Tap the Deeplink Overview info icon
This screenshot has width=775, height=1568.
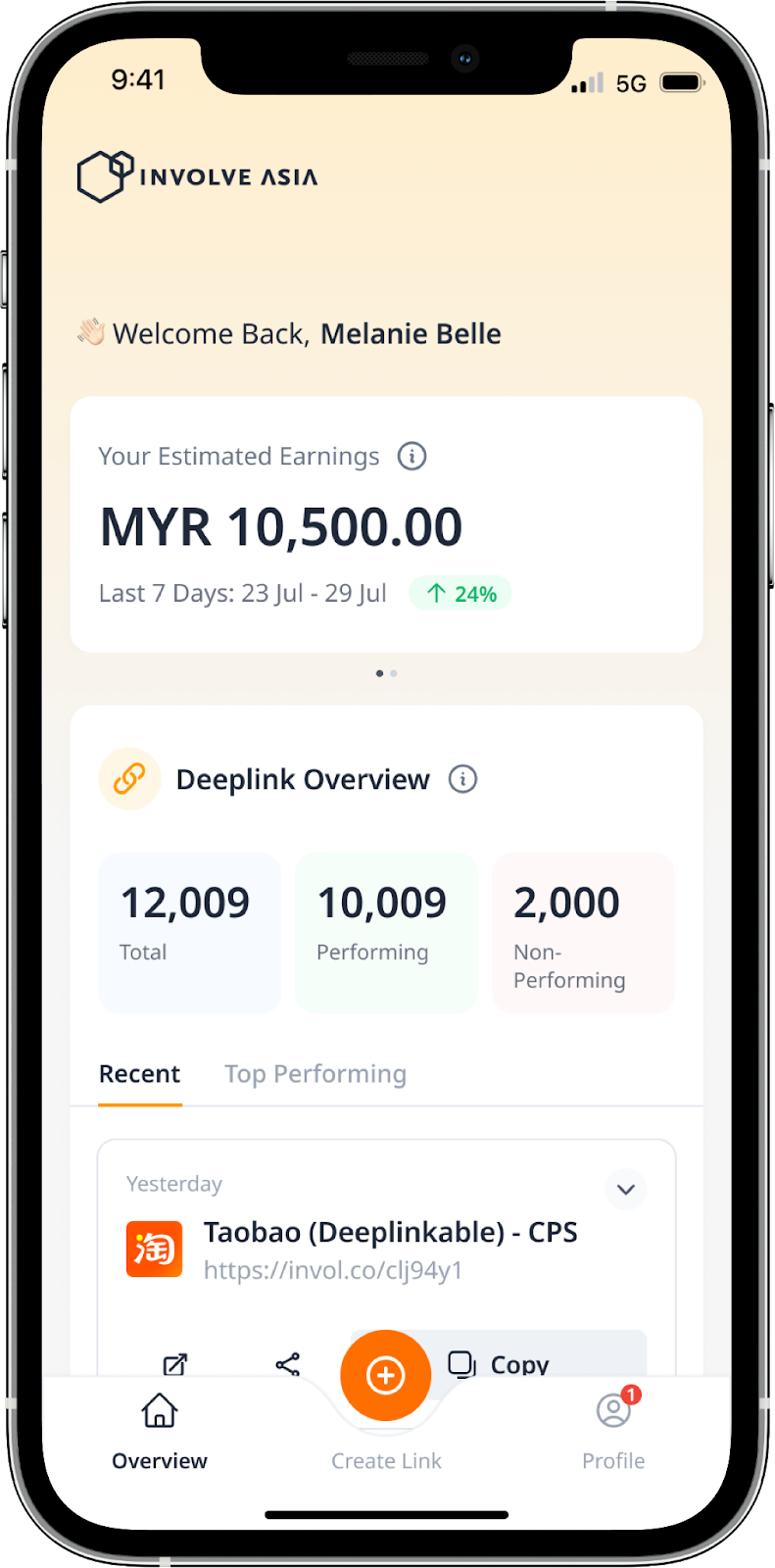(462, 779)
